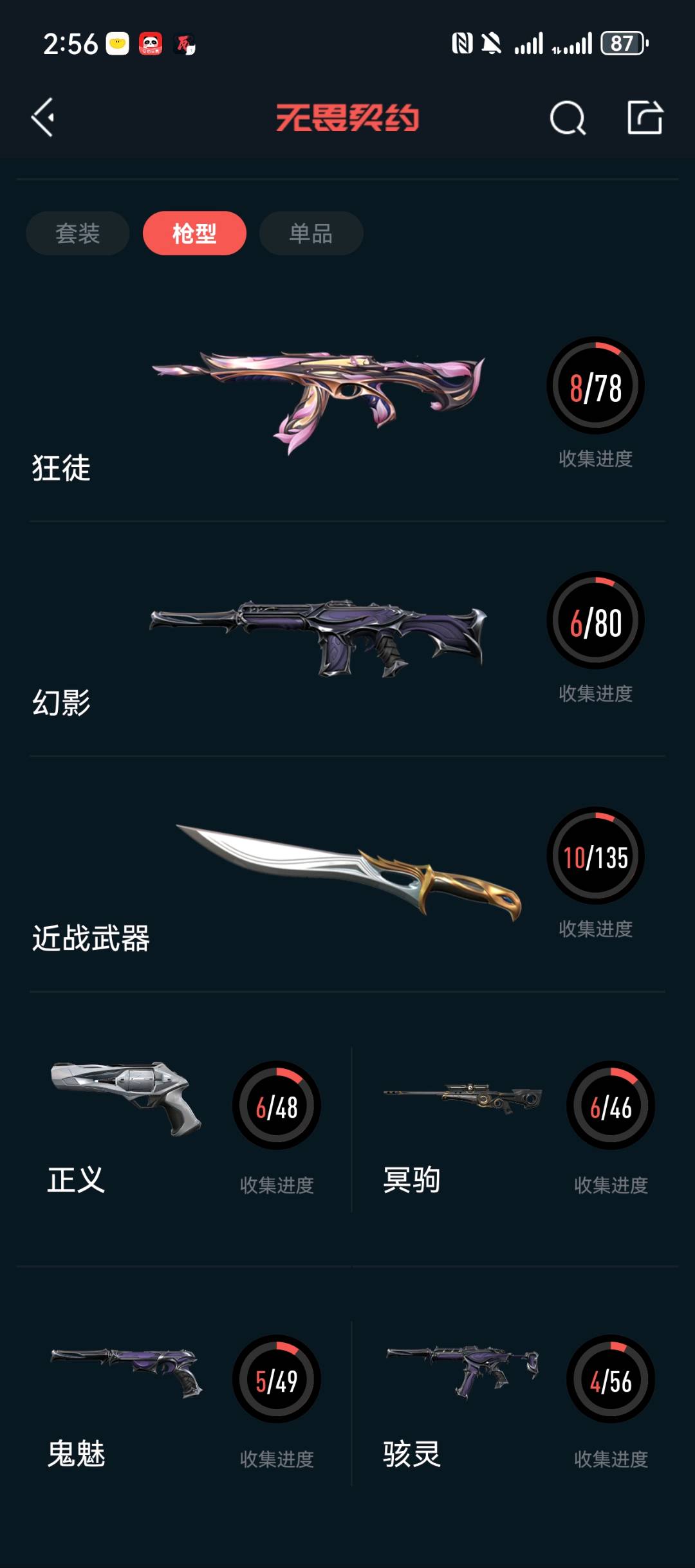Open search from the top bar
Screen dimensions: 695x1568
[x=568, y=118]
